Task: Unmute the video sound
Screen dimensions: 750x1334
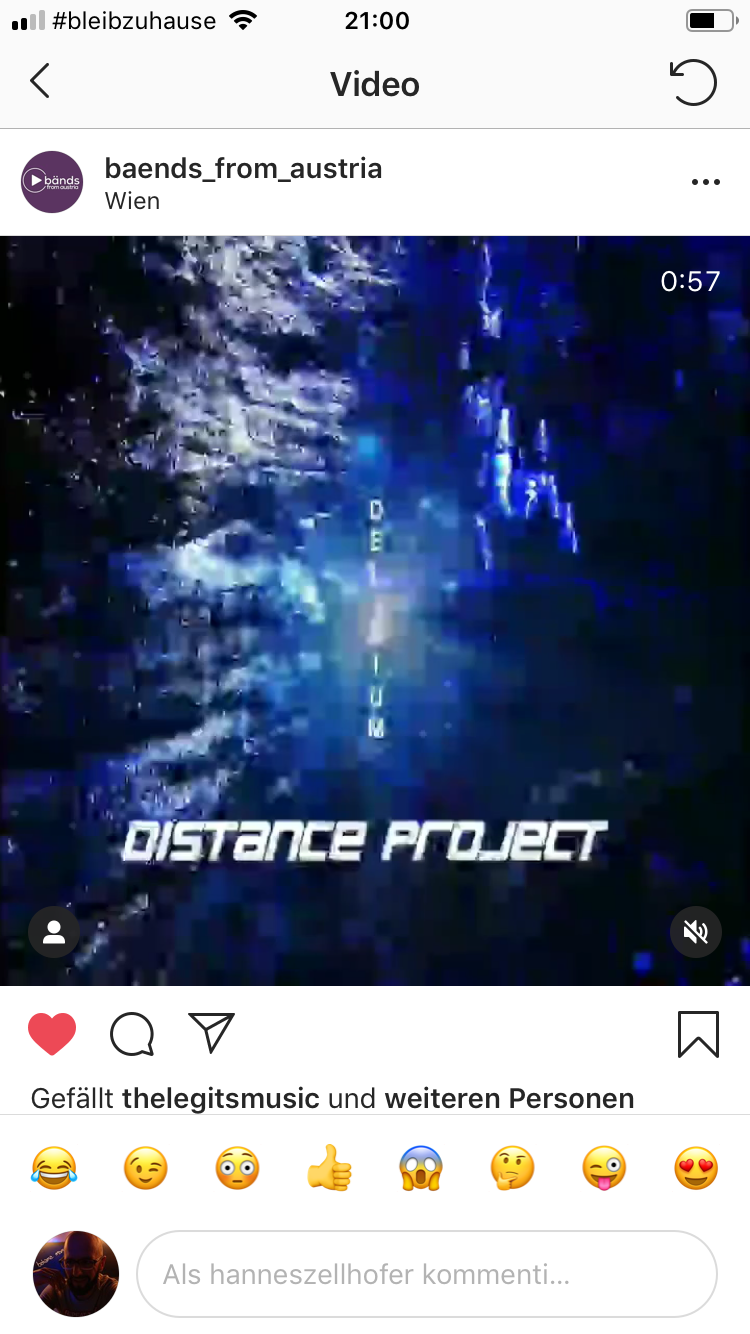Action: pos(695,932)
